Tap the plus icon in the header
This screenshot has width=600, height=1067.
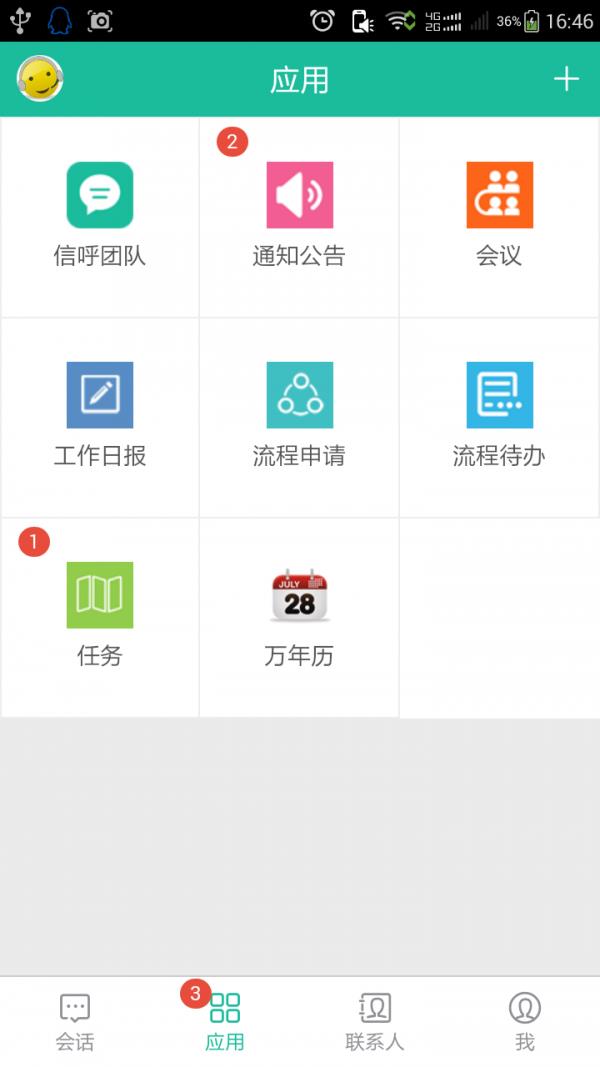566,80
